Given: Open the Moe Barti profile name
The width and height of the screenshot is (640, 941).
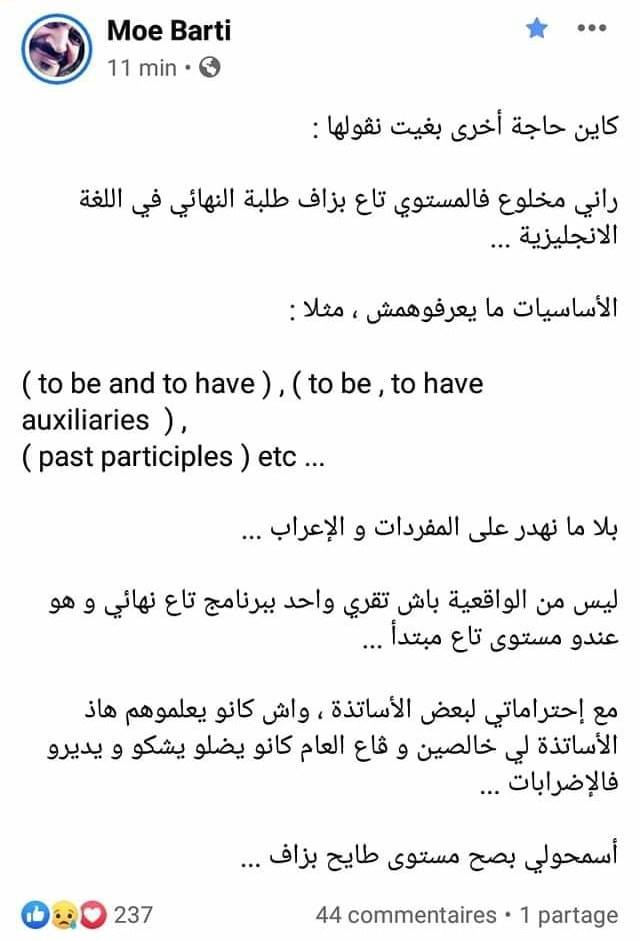Looking at the screenshot, I should [169, 30].
